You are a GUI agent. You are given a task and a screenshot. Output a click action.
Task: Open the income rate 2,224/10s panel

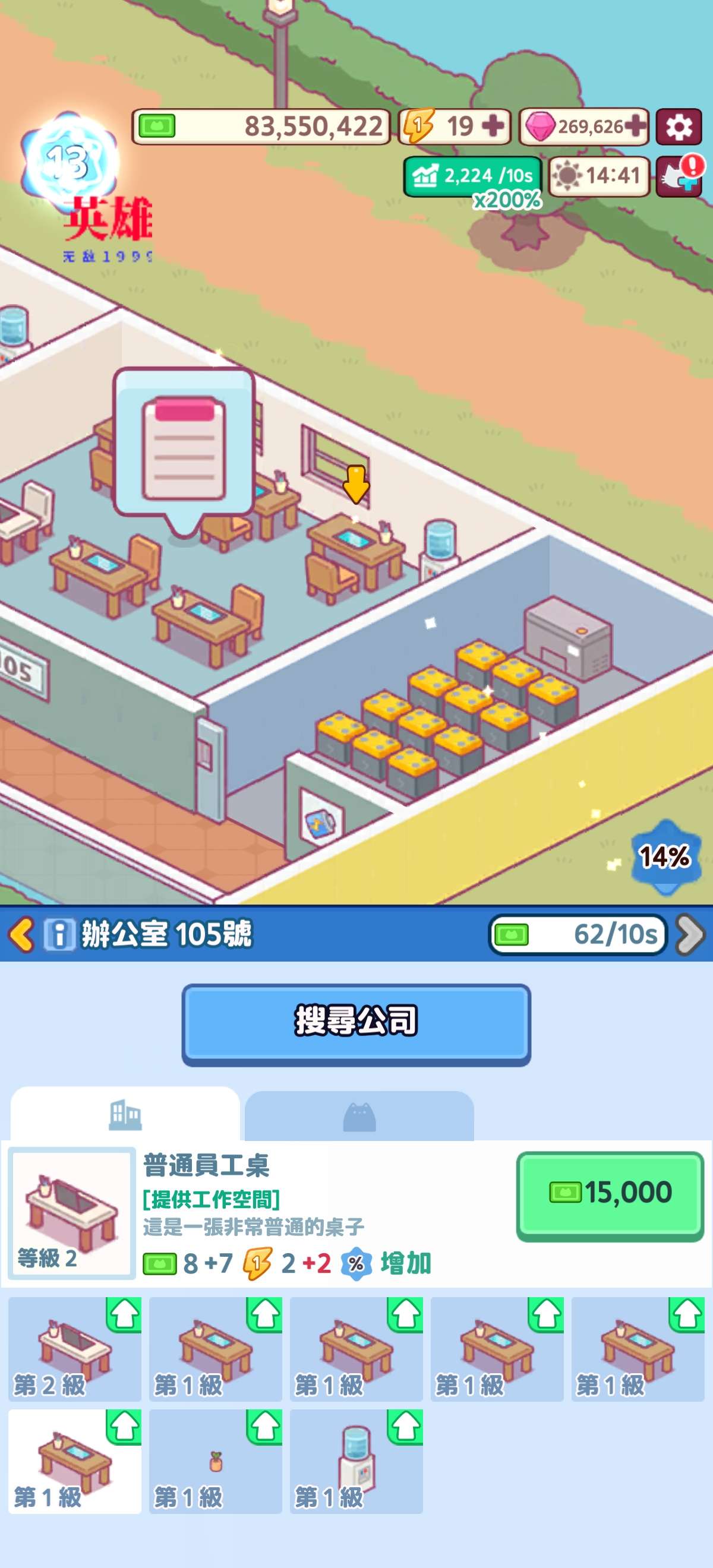coord(472,176)
